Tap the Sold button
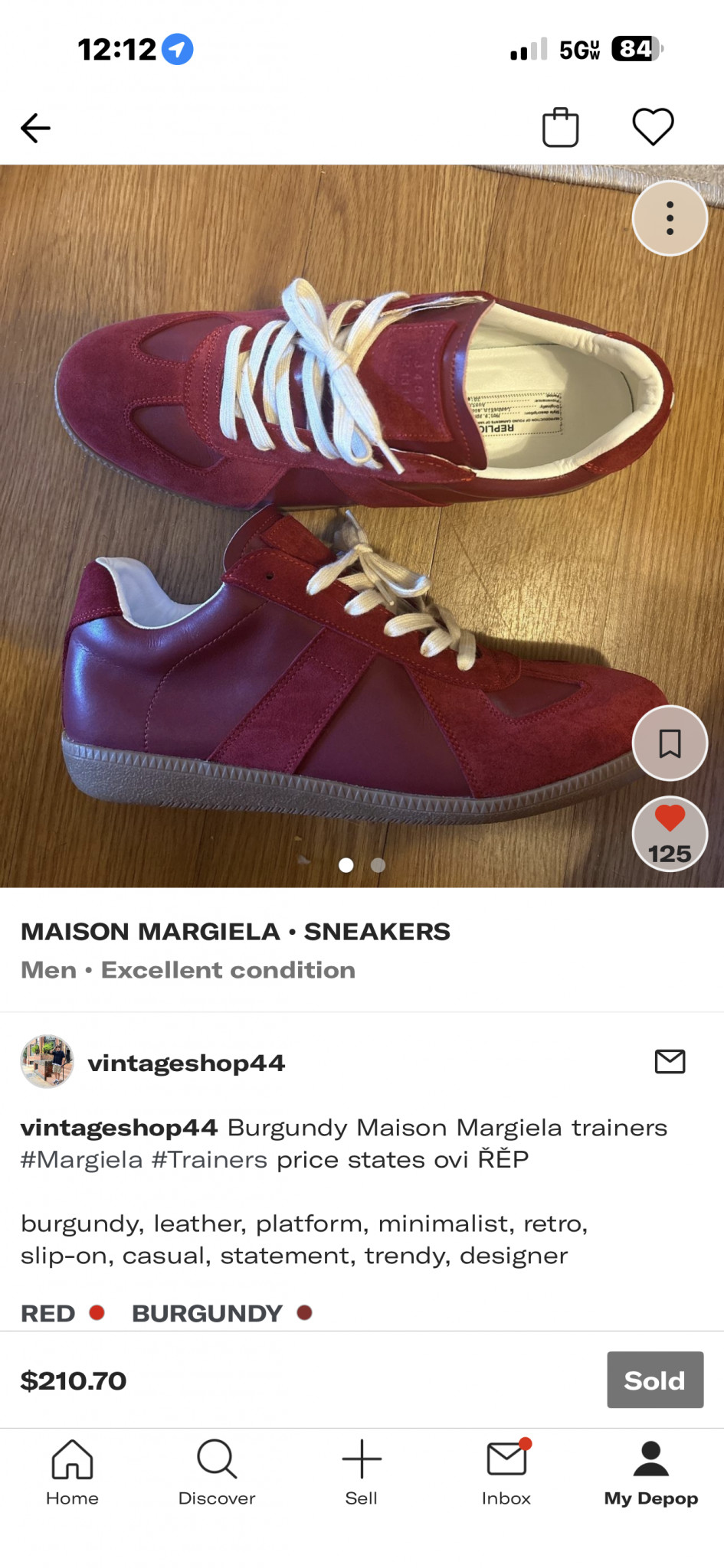Viewport: 724px width, 1568px height. pyautogui.click(x=654, y=1380)
